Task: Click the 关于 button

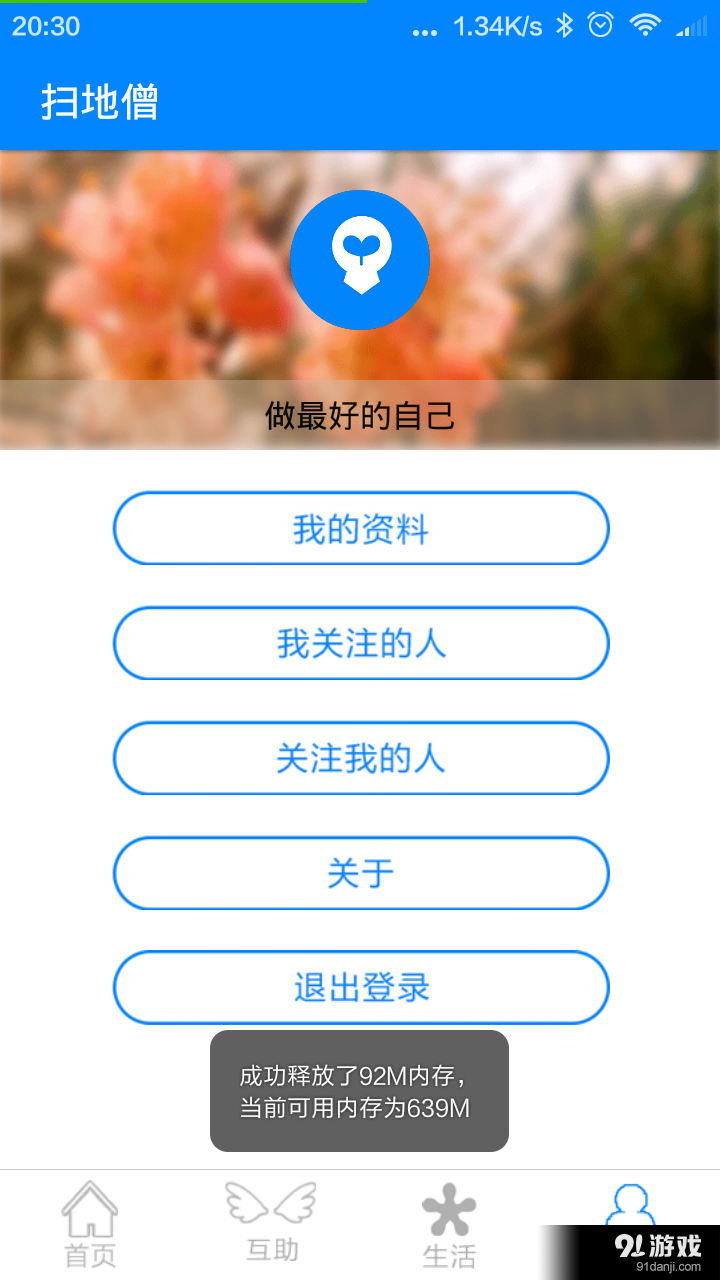Action: pyautogui.click(x=360, y=873)
